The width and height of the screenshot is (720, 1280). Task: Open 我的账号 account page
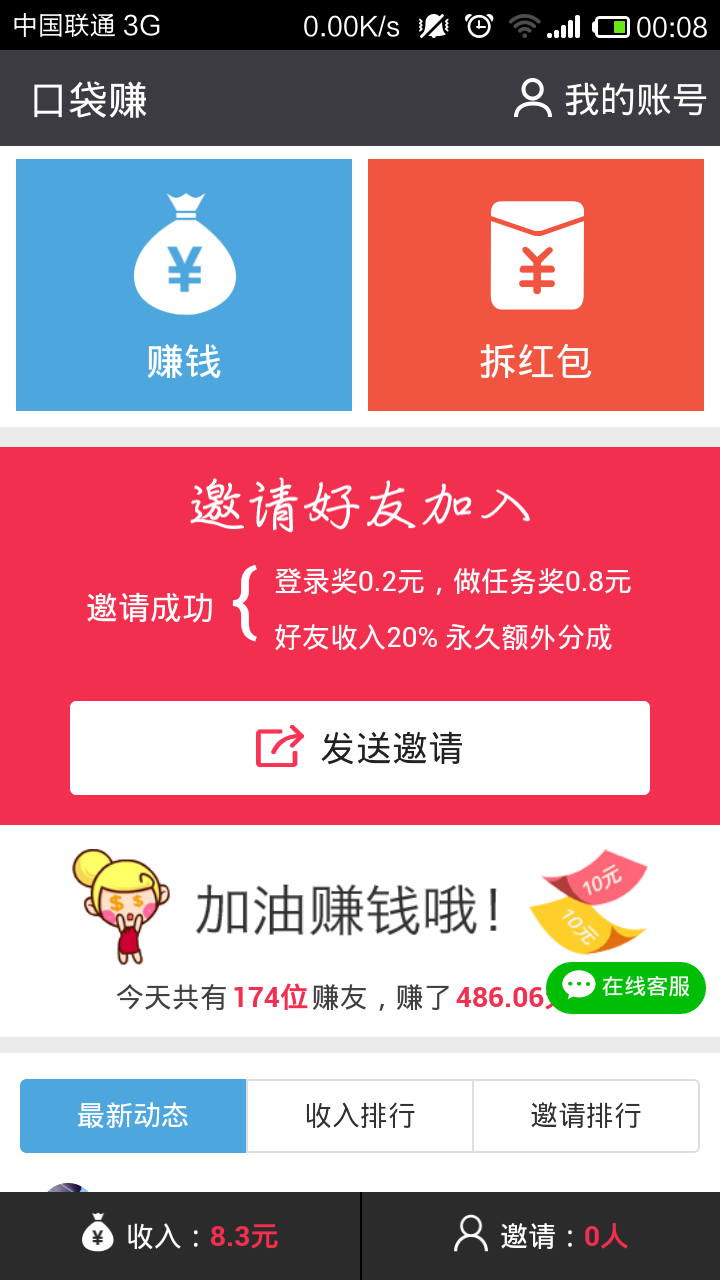click(610, 99)
